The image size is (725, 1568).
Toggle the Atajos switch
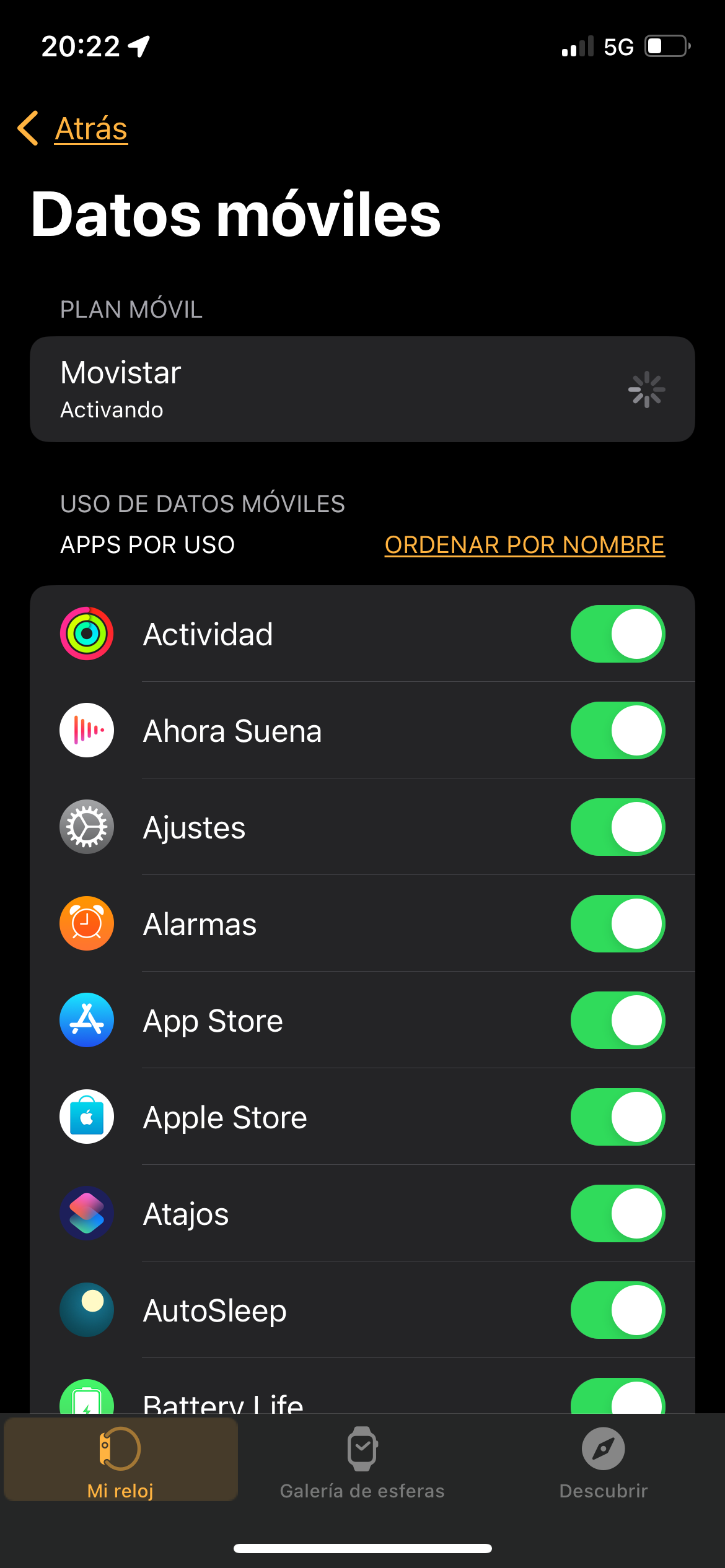pos(617,1214)
